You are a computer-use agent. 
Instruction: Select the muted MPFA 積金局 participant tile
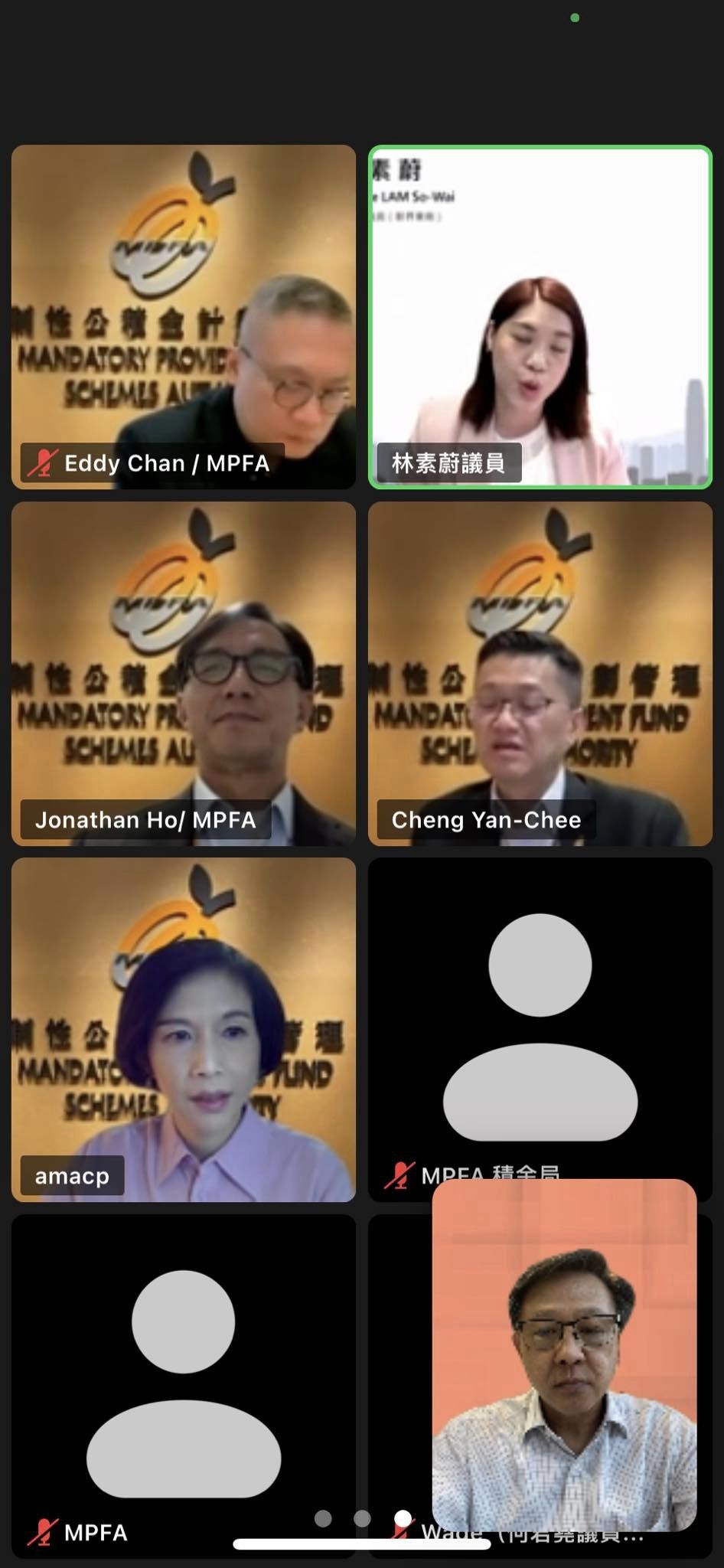click(x=540, y=1018)
